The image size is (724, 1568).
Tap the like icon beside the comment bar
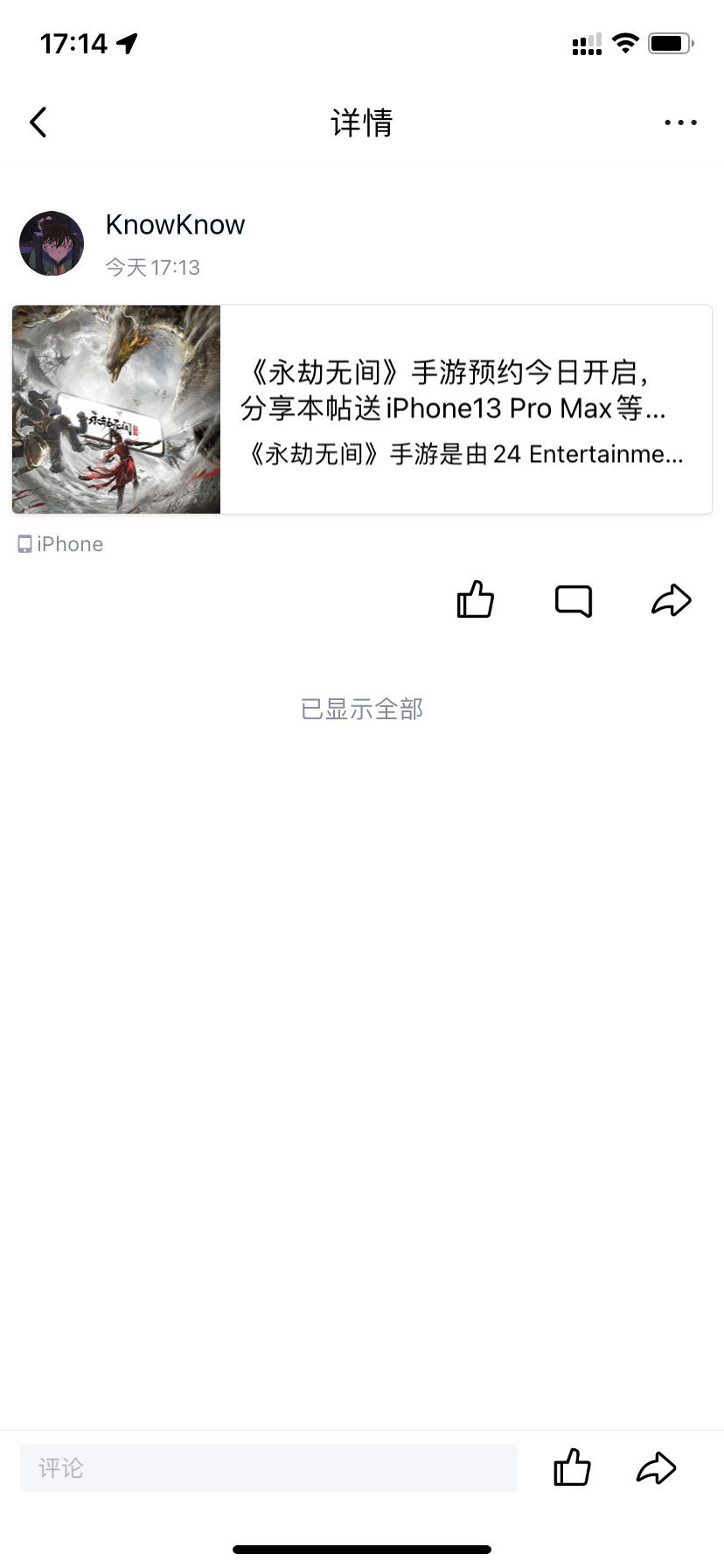coord(572,1468)
